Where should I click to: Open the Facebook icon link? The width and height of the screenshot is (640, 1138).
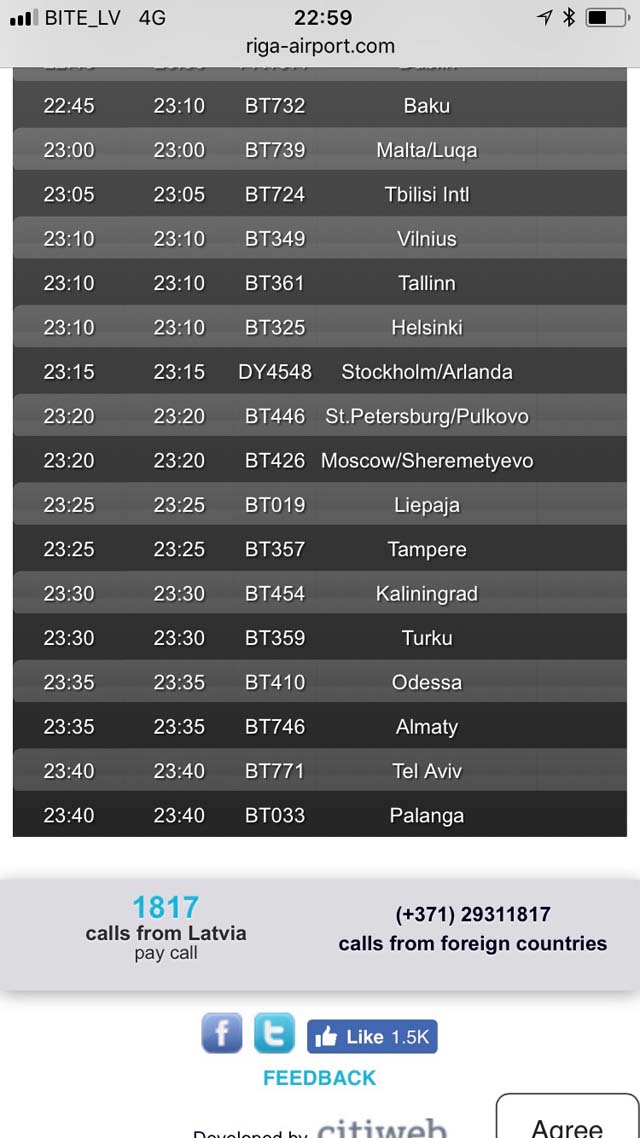[222, 1033]
